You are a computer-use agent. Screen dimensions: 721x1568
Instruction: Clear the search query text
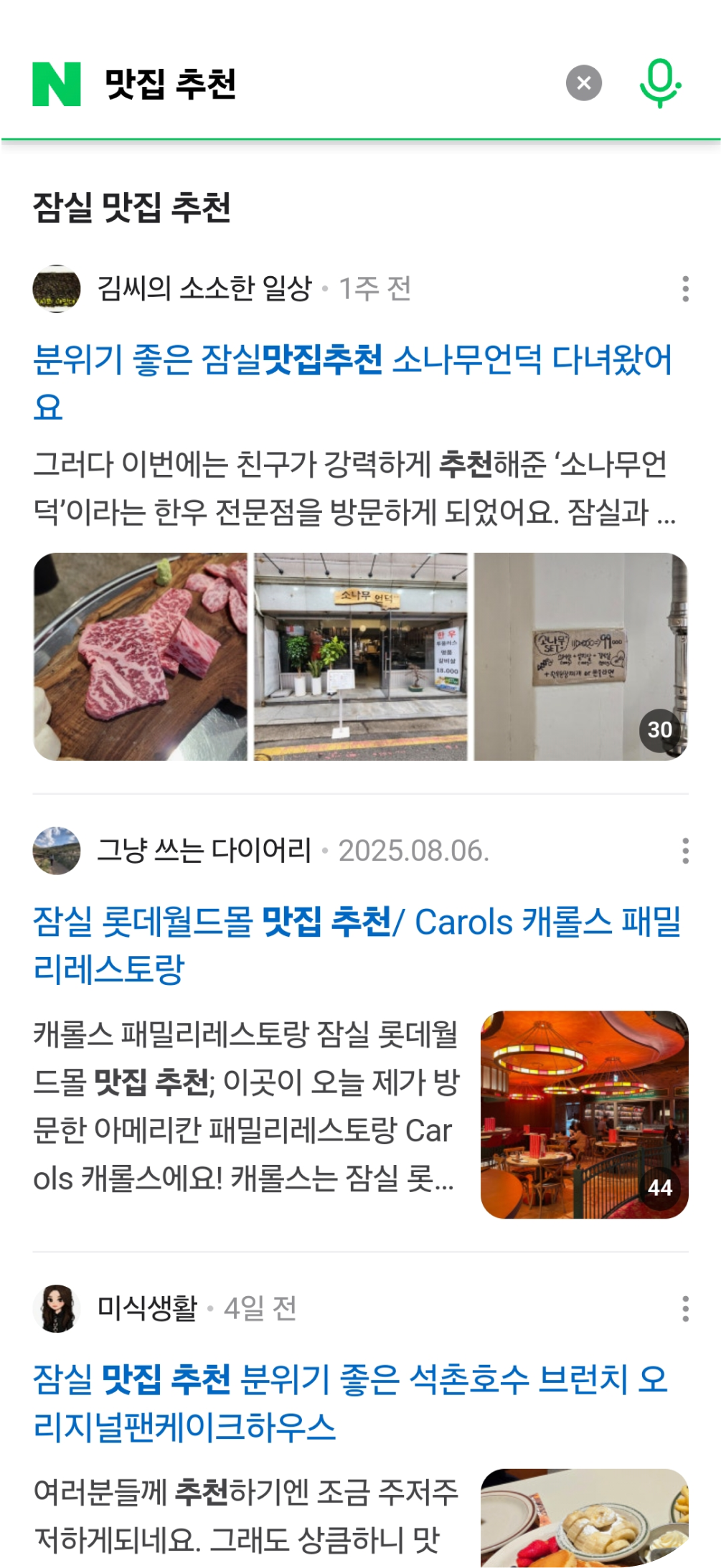pos(583,83)
